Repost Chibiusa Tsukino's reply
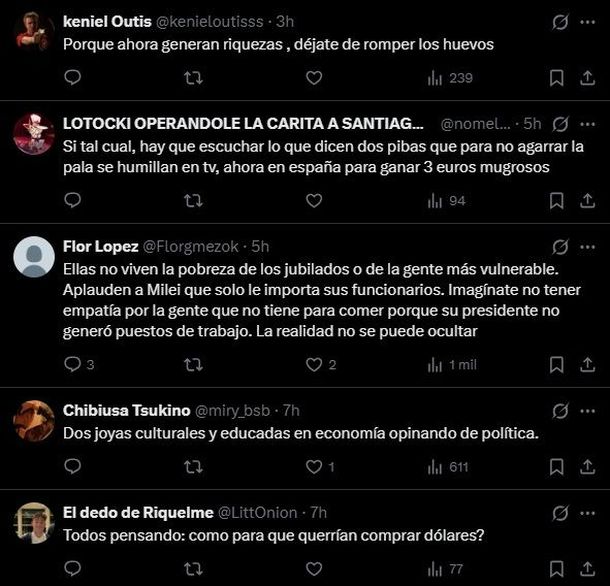The width and height of the screenshot is (610, 586). click(193, 467)
